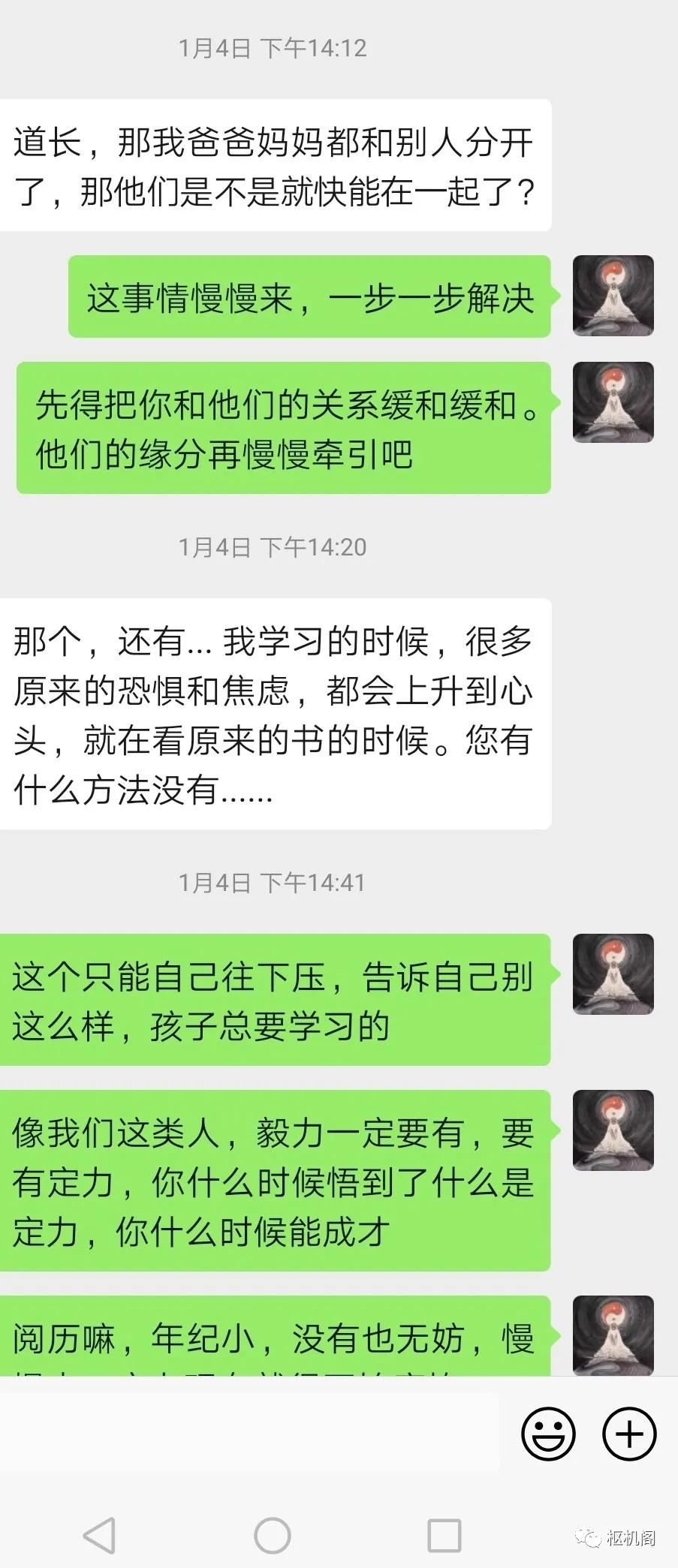This screenshot has height=1568, width=678.
Task: Tap the avatar beside "这事情慢慢来" message
Action: [x=613, y=296]
